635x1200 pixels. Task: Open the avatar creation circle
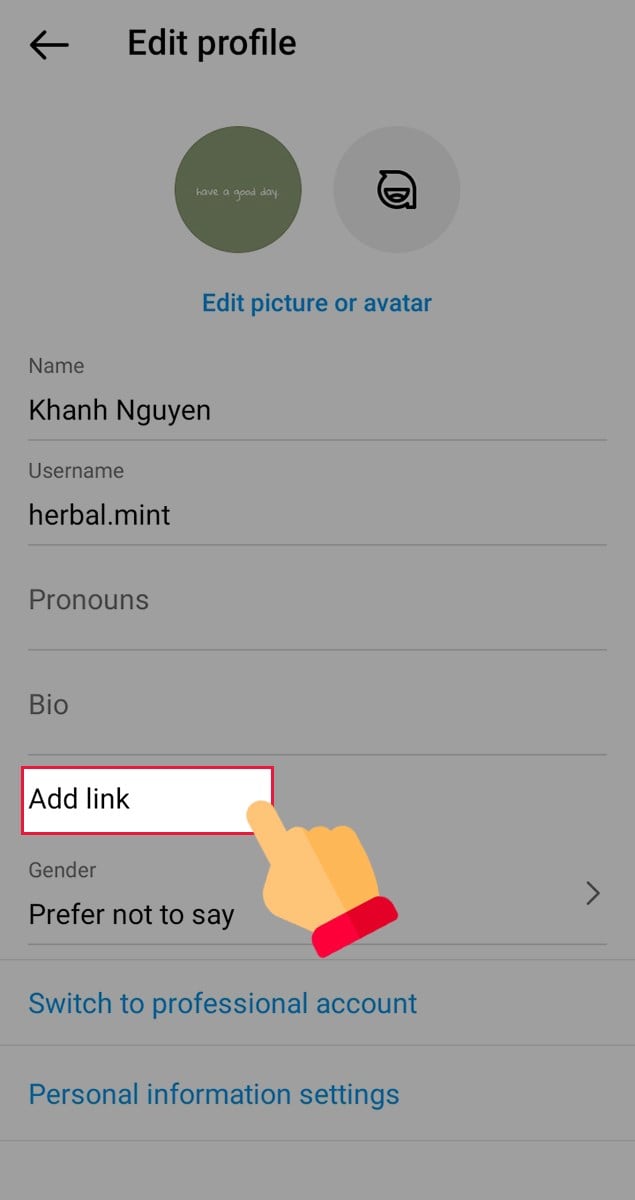pyautogui.click(x=396, y=189)
